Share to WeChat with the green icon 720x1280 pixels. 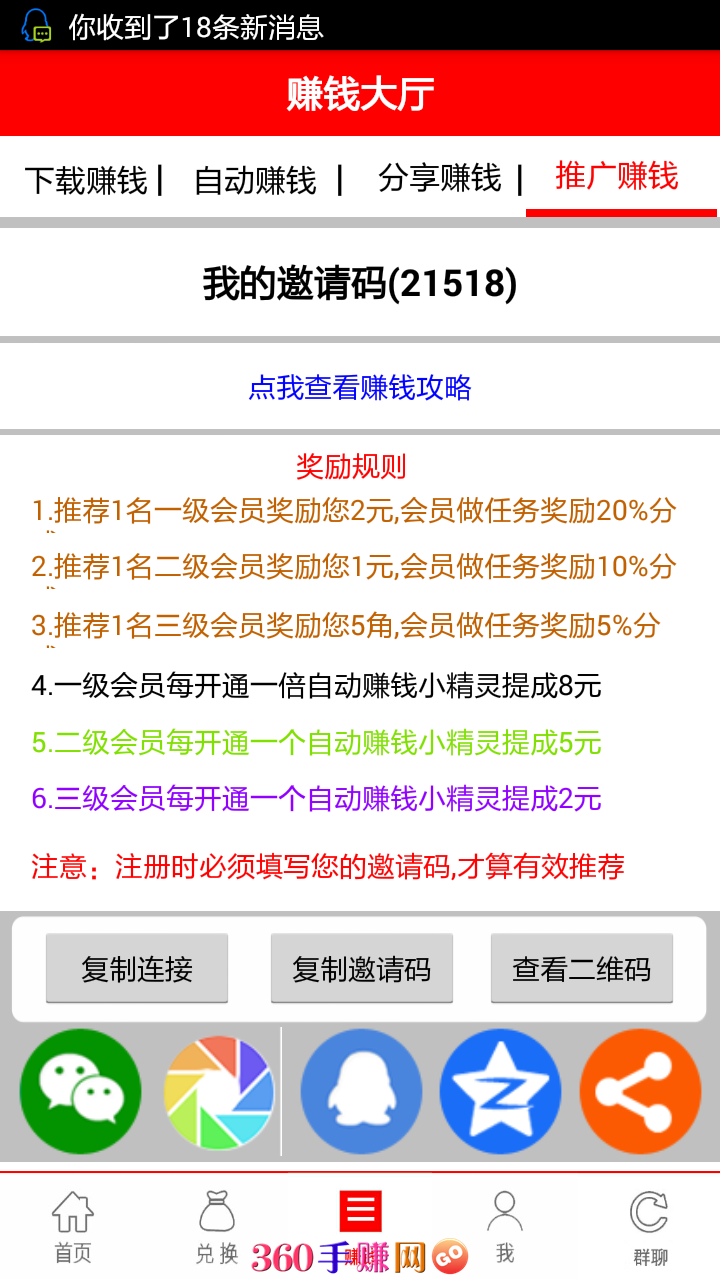pyautogui.click(x=81, y=1092)
